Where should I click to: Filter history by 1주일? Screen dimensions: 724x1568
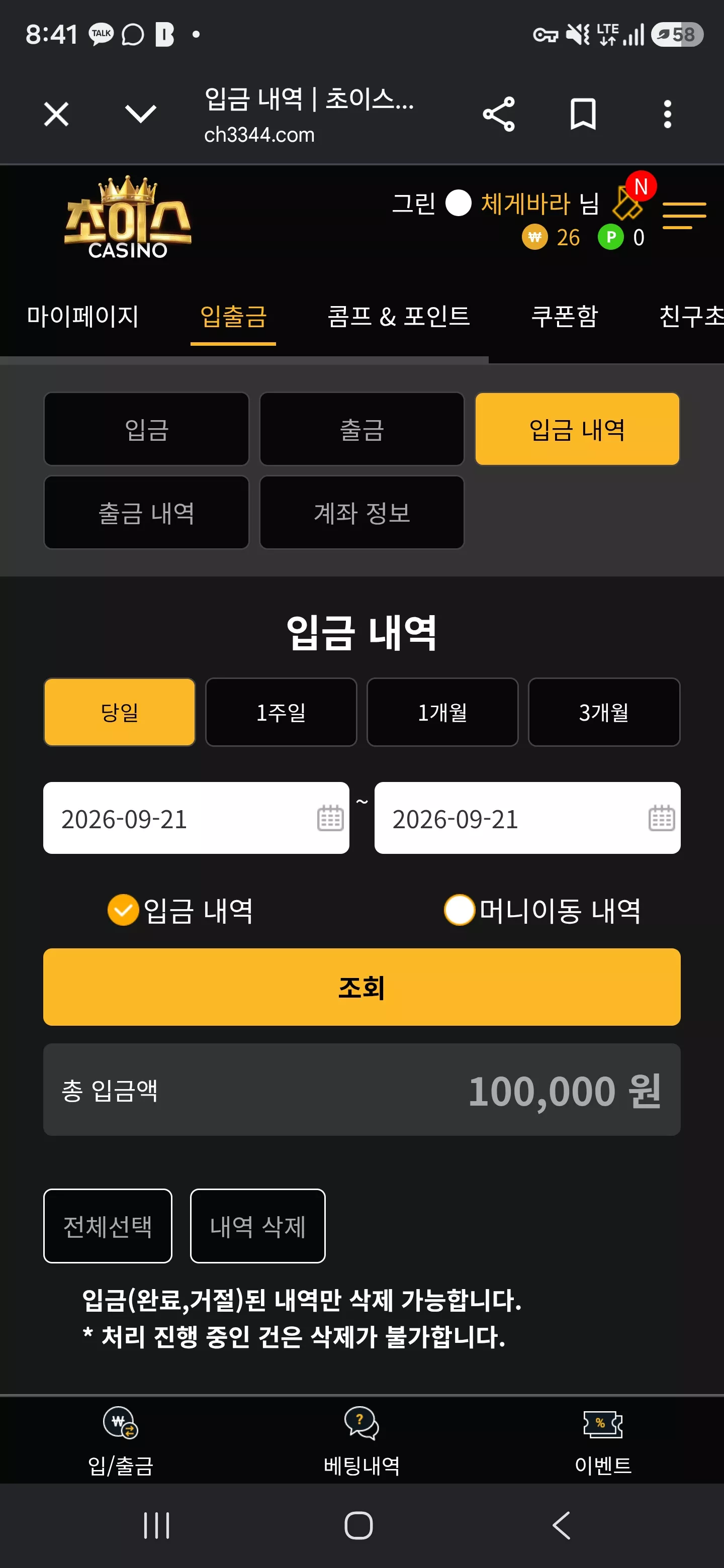pos(281,712)
